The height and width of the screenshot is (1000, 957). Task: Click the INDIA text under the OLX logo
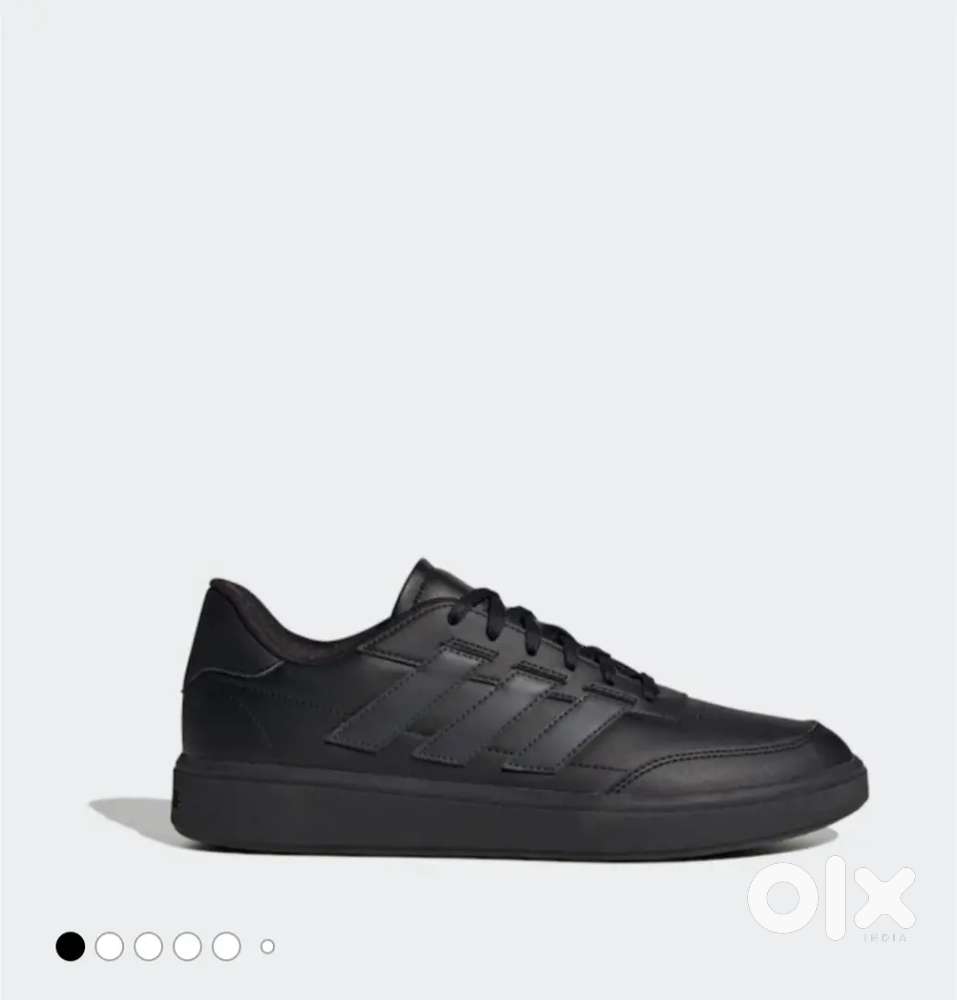coord(885,938)
